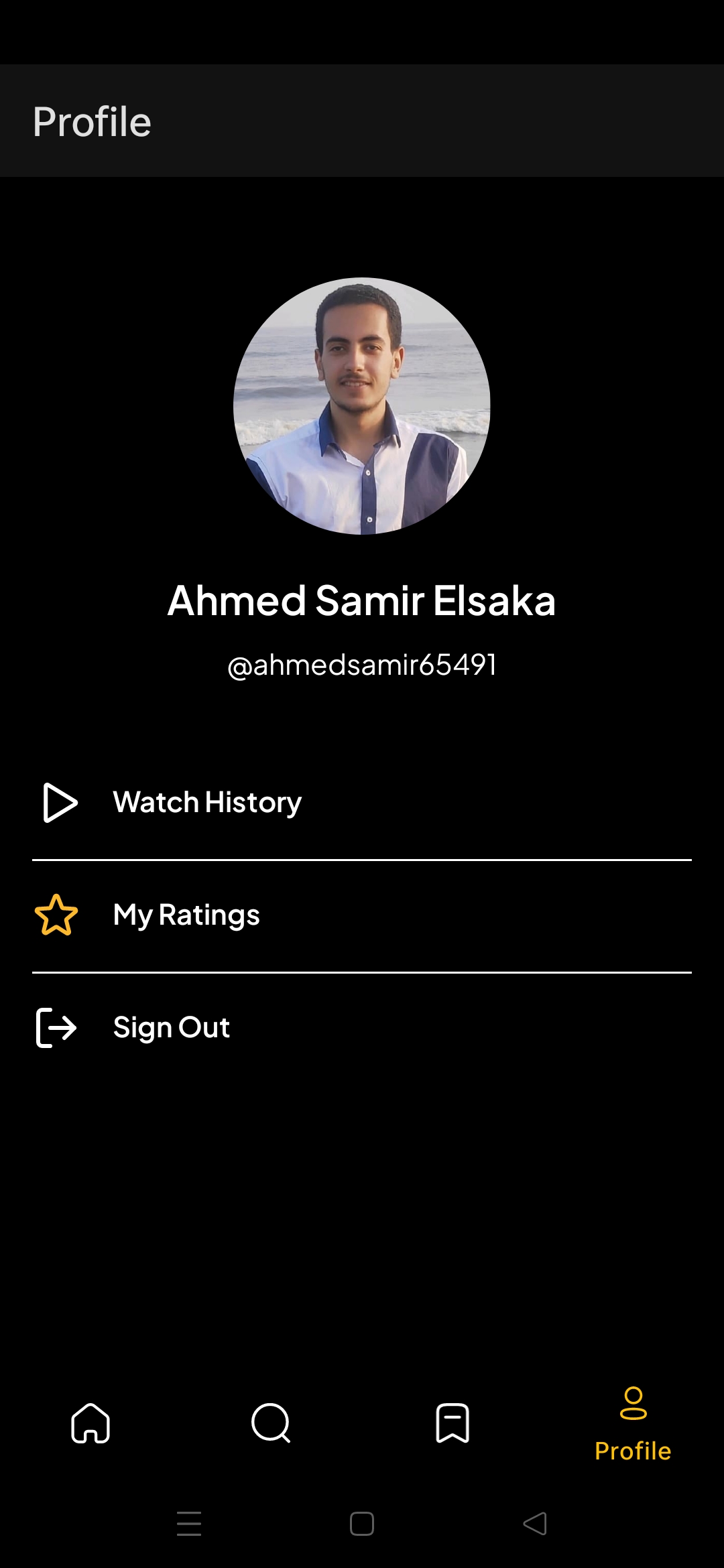This screenshot has height=1568, width=724.
Task: Select the Profile tab
Action: (x=633, y=1424)
